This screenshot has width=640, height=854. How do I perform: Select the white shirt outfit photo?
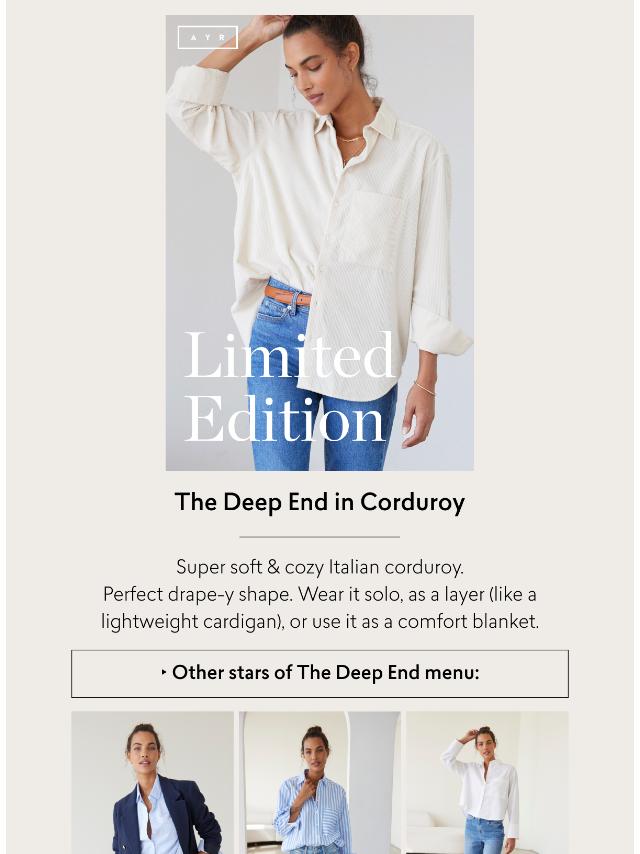pyautogui.click(x=487, y=782)
